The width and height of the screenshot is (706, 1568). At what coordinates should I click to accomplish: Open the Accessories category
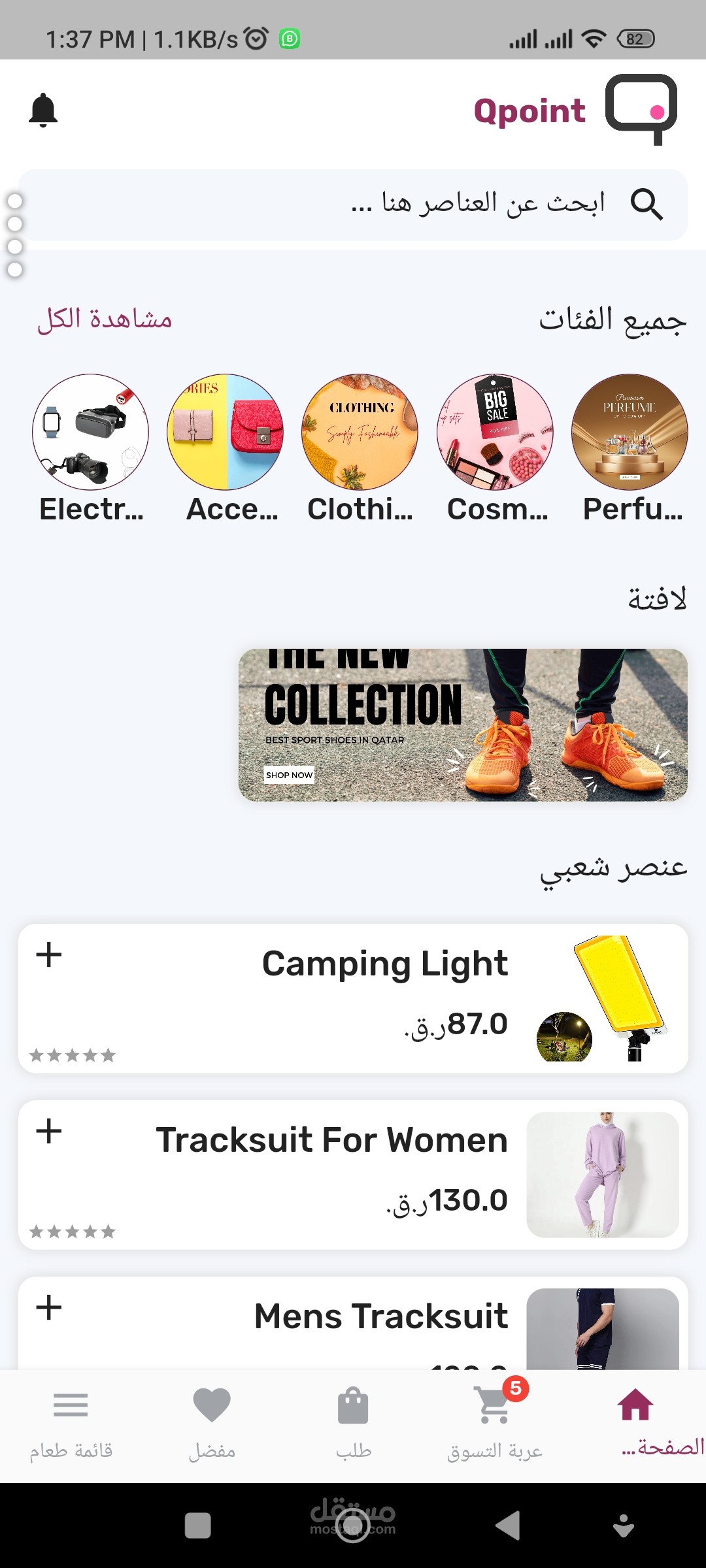click(226, 432)
